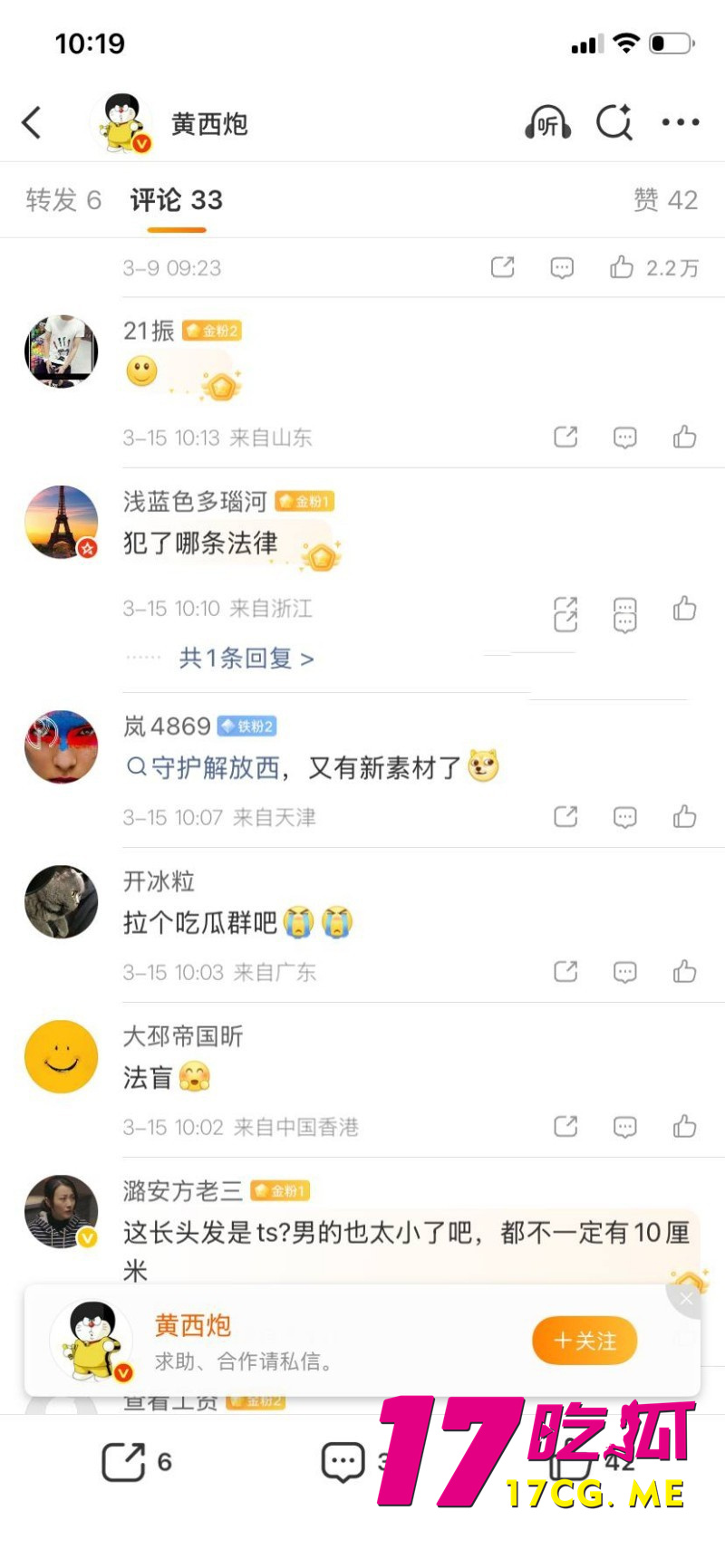Switch to the 转发 6 tab
The height and width of the screenshot is (1568, 725).
62,200
